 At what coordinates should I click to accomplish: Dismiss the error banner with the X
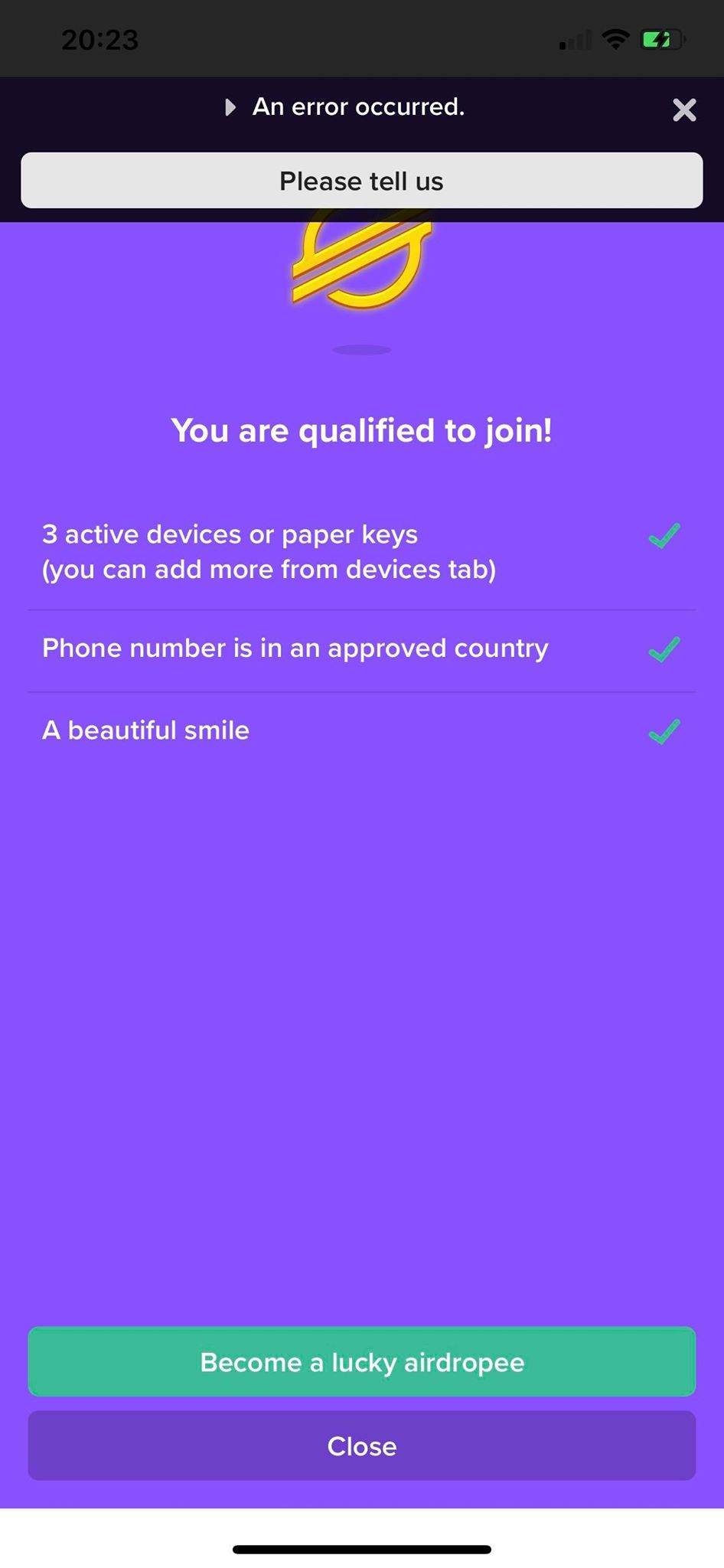coord(684,110)
